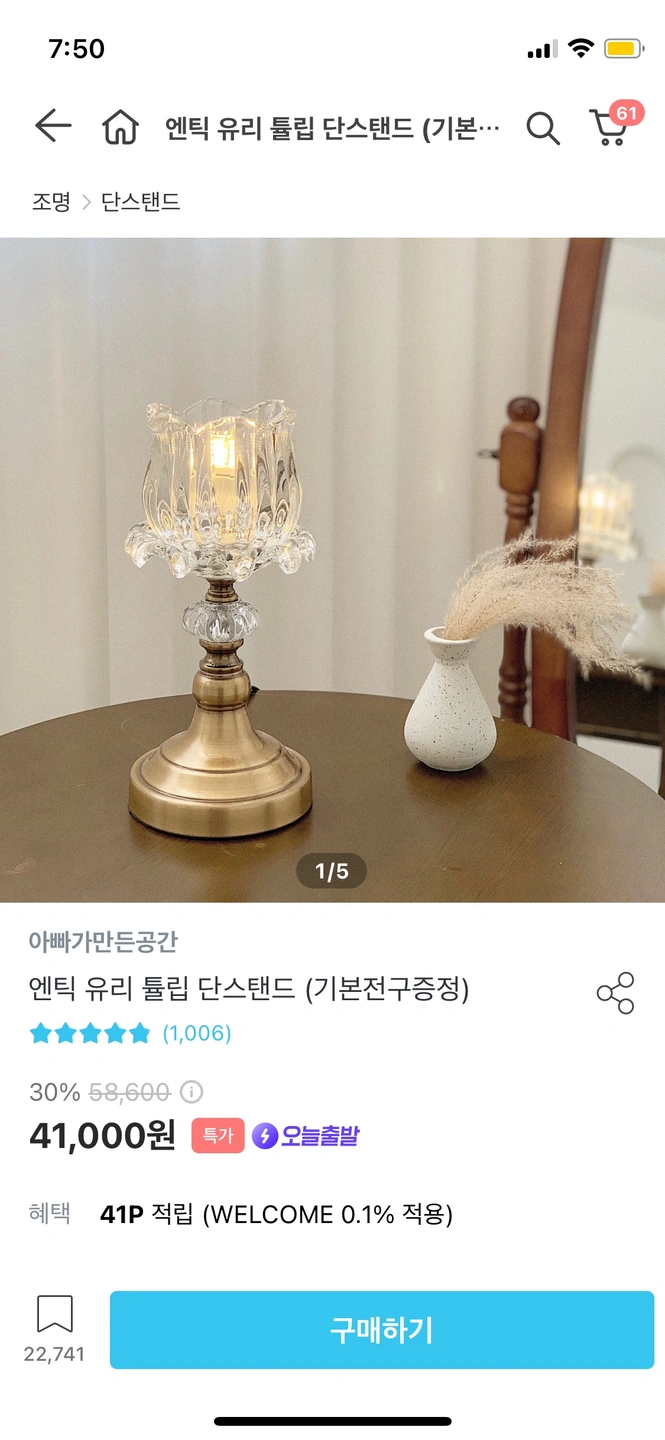Go back to the previous page
This screenshot has width=665, height=1440.
coord(53,126)
